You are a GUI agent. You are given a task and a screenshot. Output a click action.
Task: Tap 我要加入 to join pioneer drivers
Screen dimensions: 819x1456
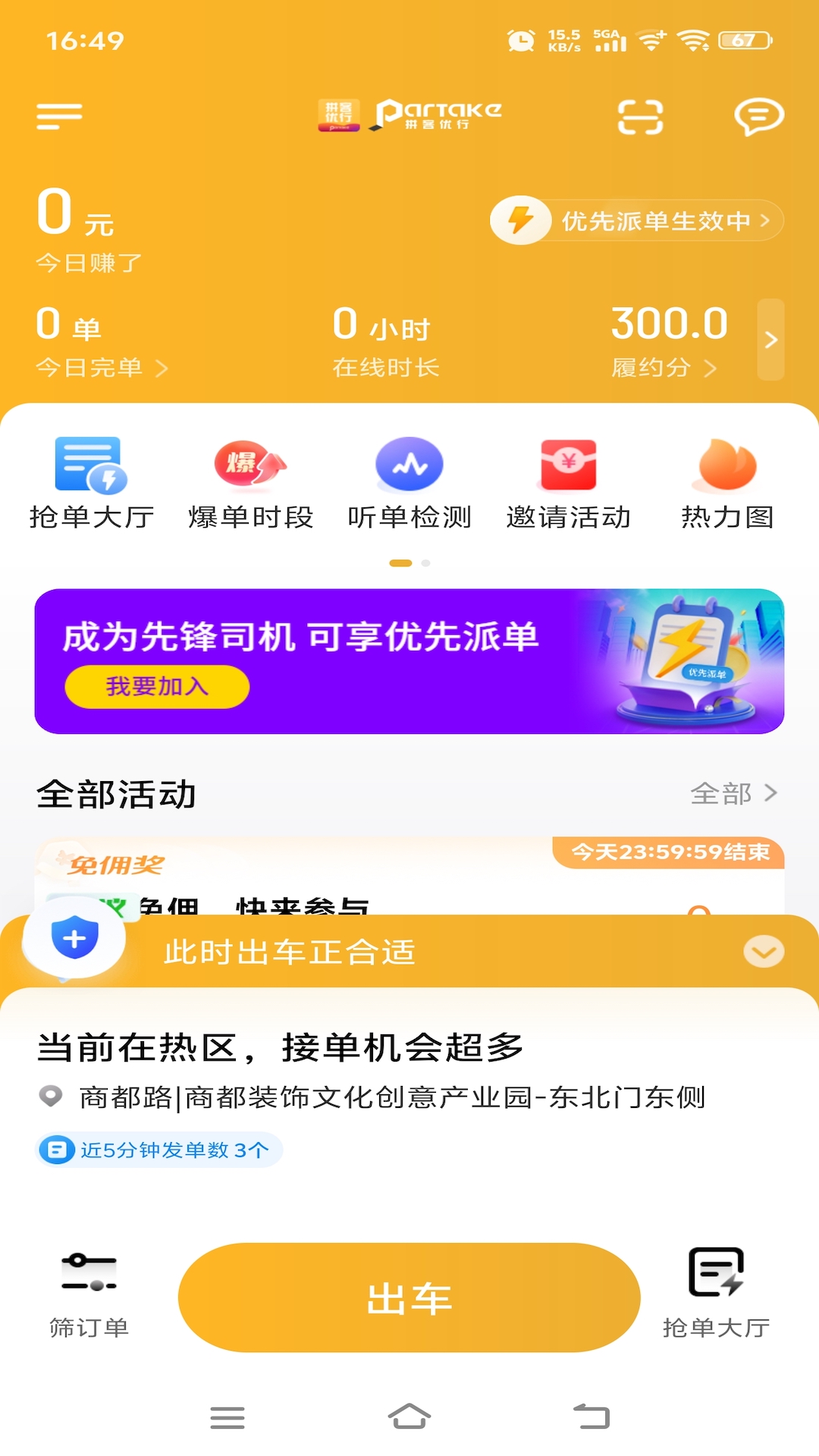coord(155,686)
